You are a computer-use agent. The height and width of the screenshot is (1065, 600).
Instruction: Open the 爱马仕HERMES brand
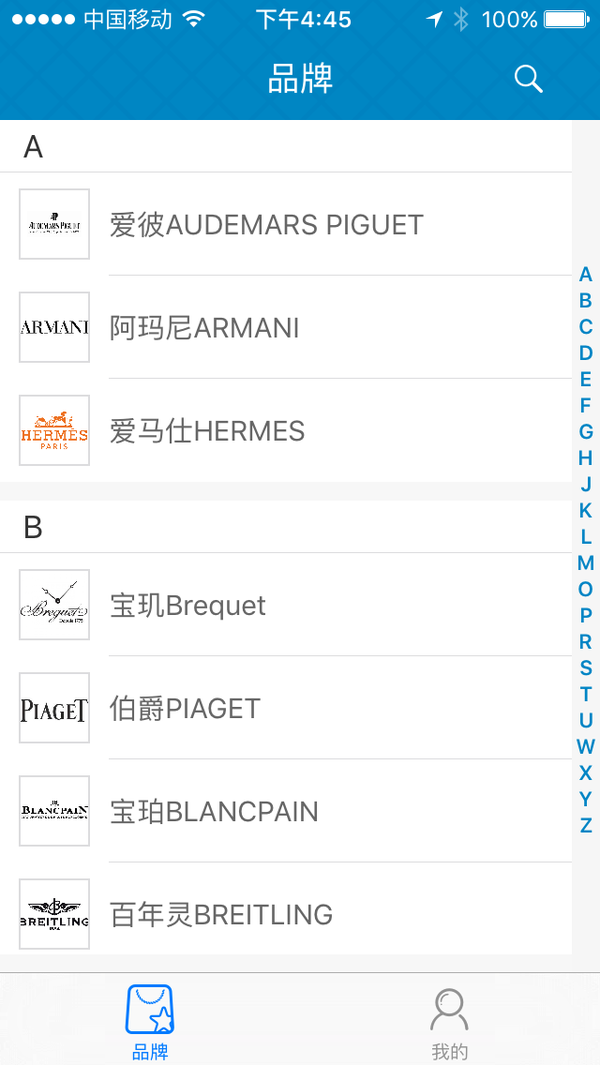pyautogui.click(x=286, y=431)
